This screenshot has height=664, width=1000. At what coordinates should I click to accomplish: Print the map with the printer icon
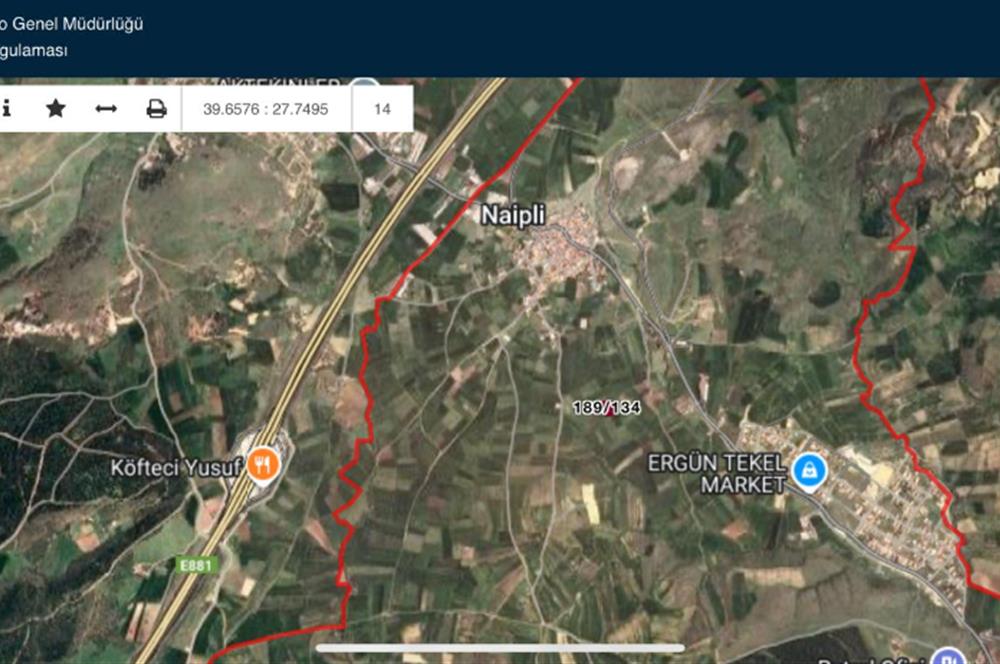click(156, 108)
